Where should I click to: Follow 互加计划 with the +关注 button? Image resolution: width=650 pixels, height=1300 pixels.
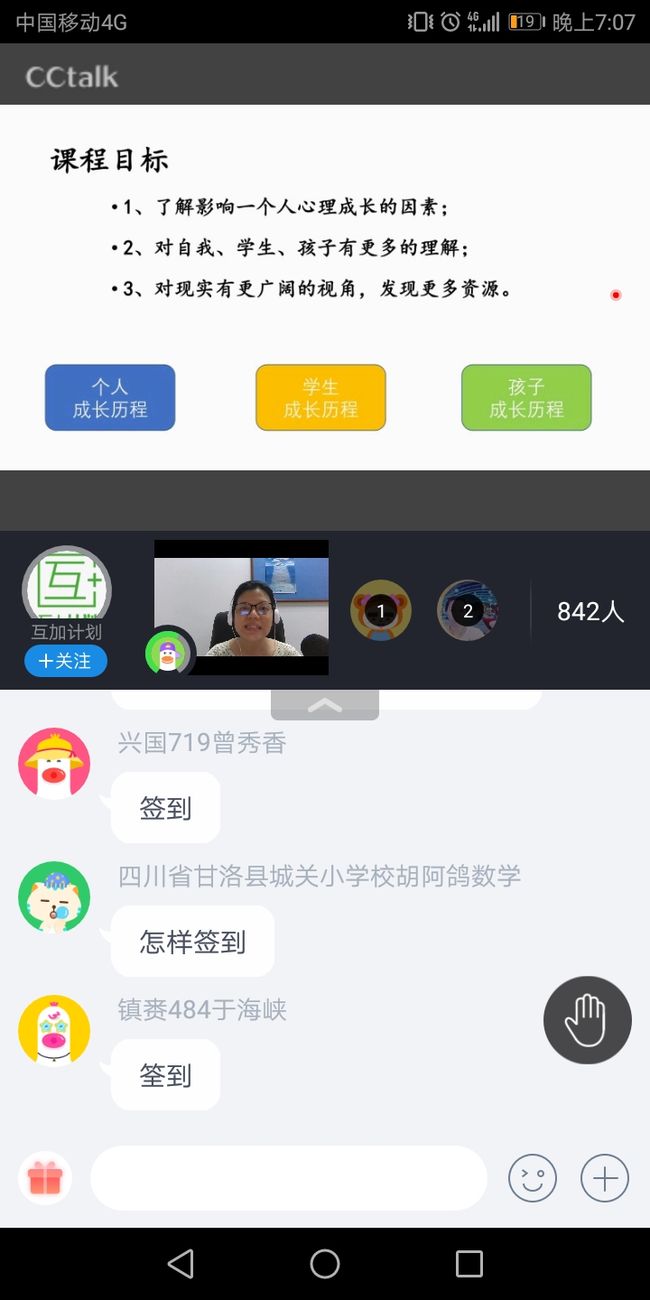click(x=66, y=661)
